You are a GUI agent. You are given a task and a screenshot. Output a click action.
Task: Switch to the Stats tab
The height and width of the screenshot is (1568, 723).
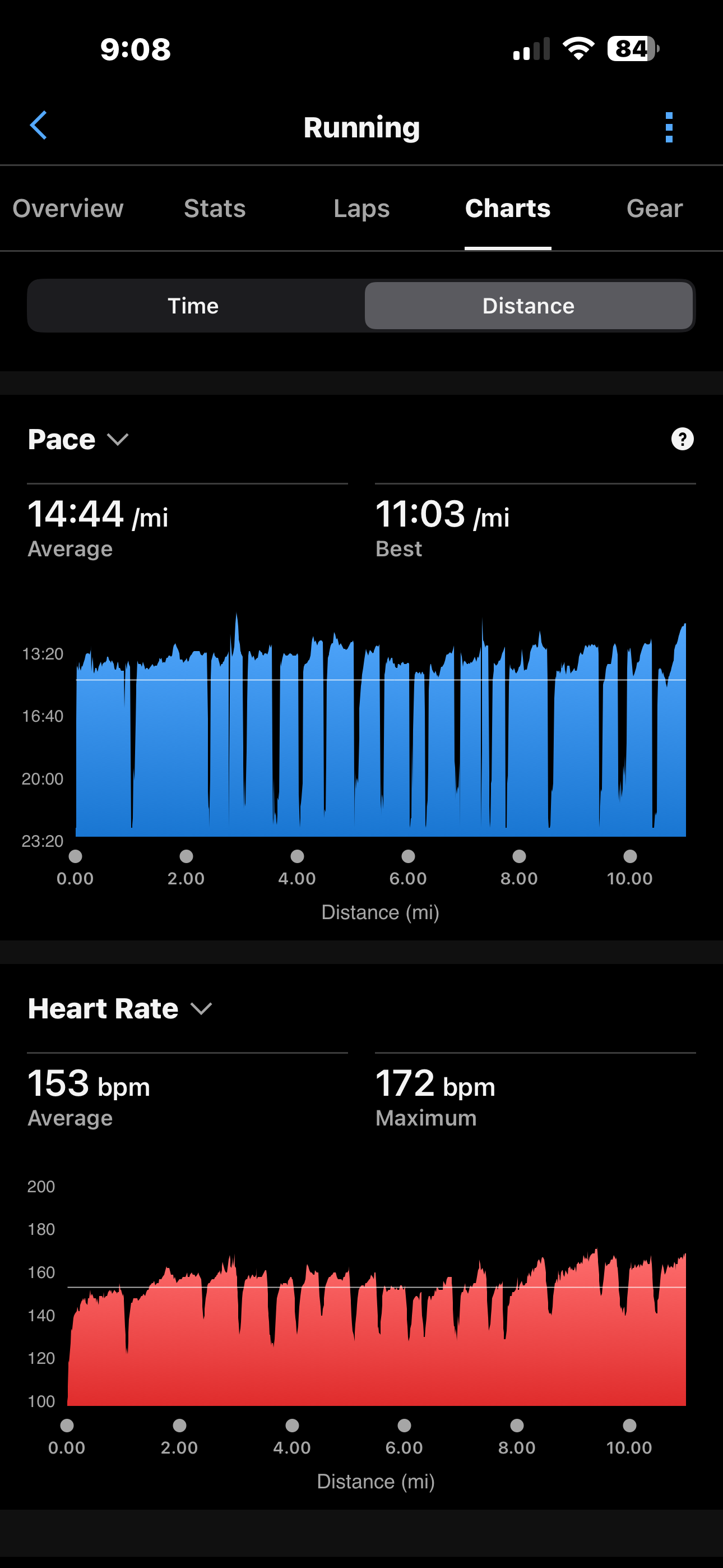click(x=215, y=208)
